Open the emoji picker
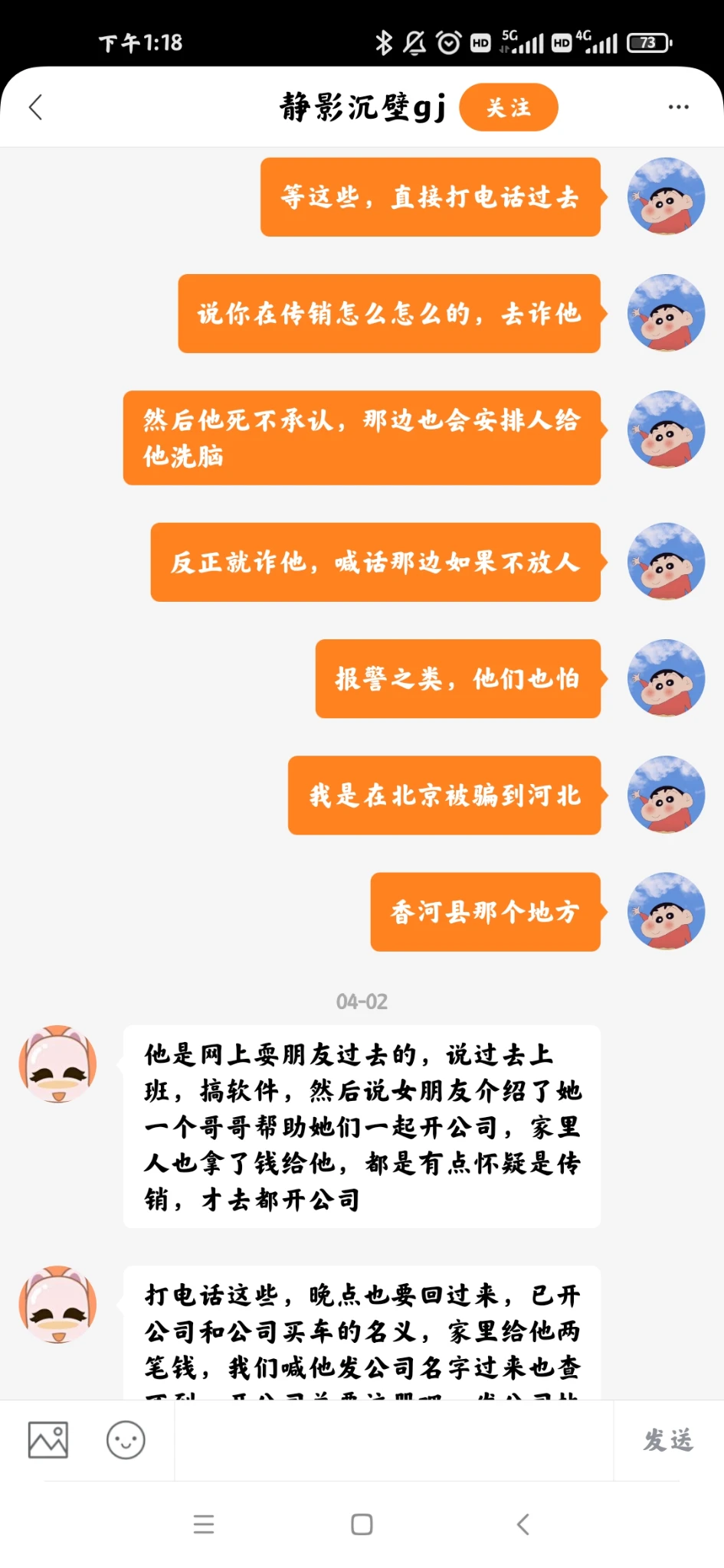The width and height of the screenshot is (724, 1568). point(126,1440)
